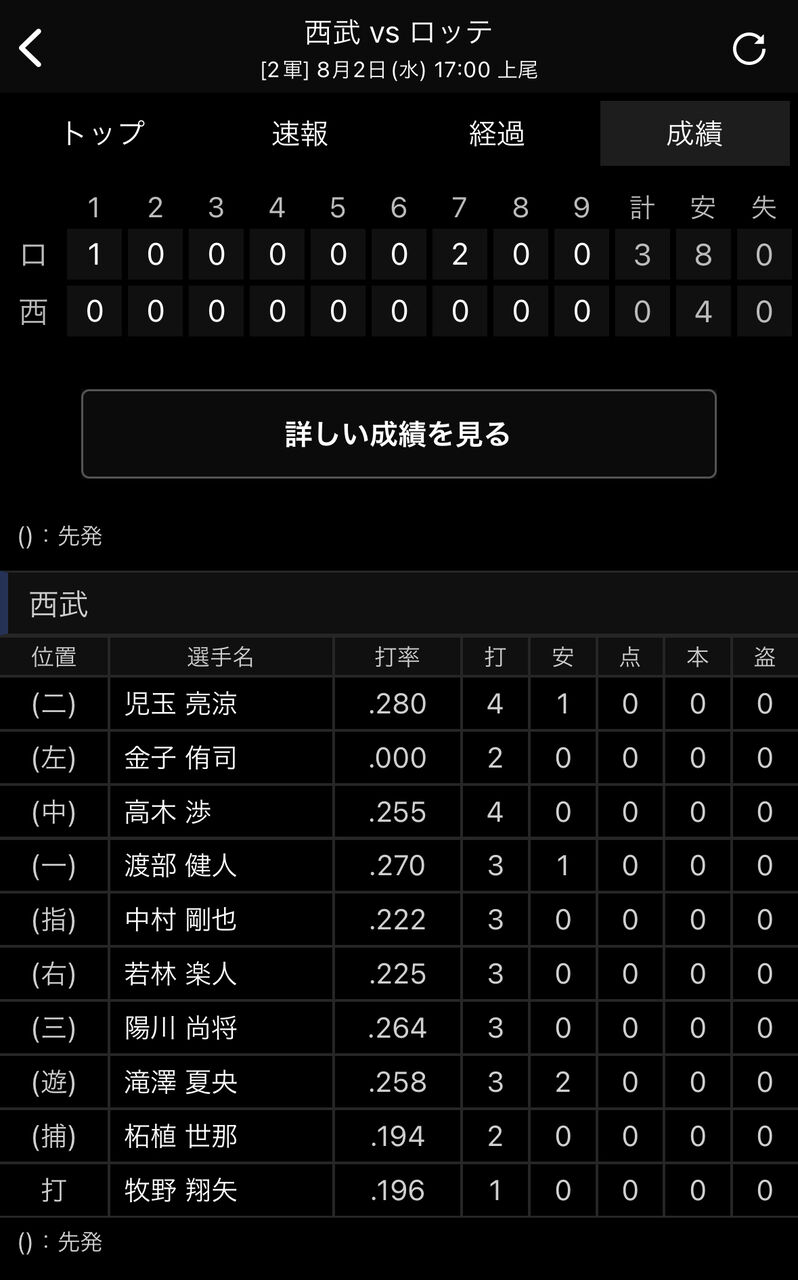
Task: Select the 経過 tab
Action: point(497,133)
